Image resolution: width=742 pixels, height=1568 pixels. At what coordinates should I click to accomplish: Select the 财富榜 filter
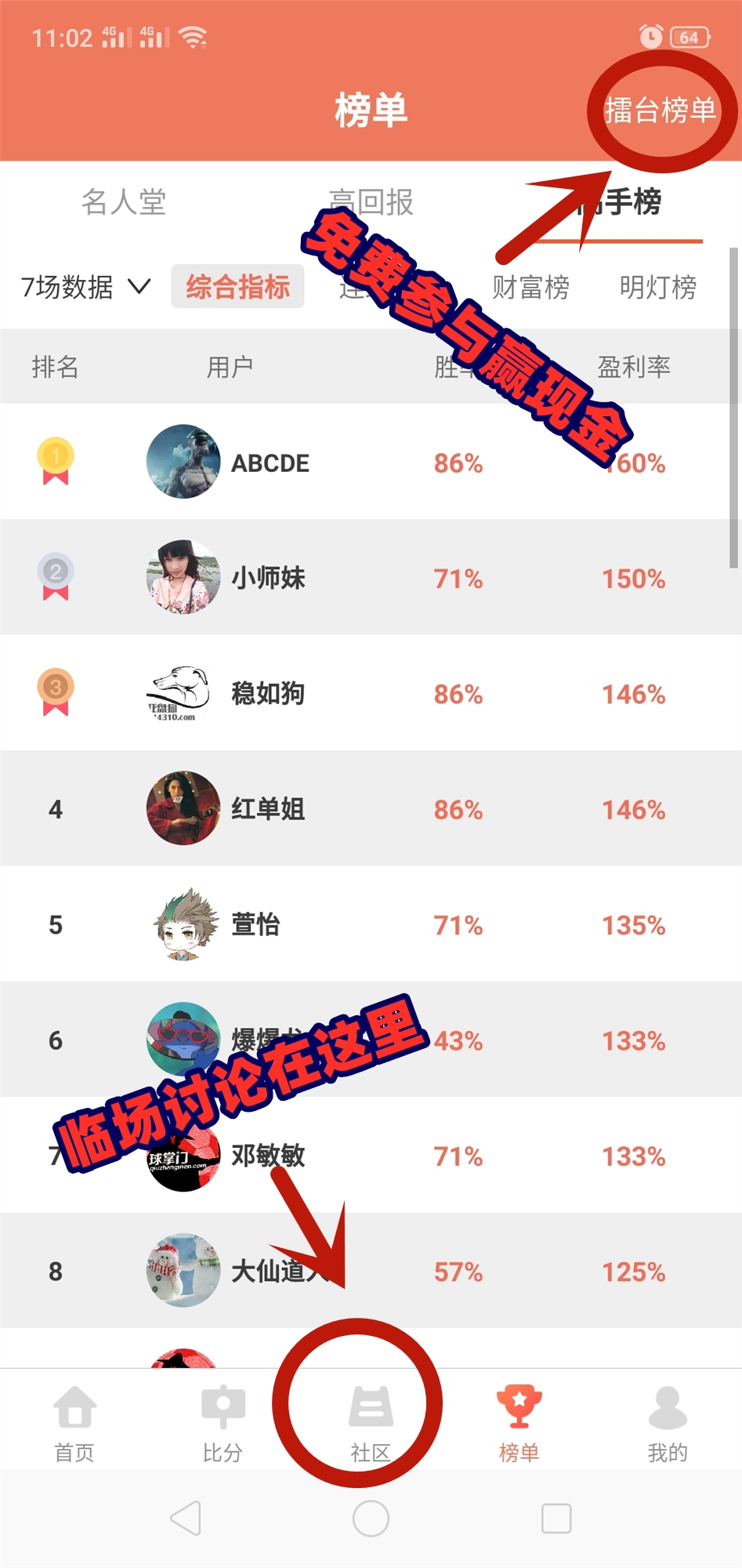click(530, 287)
